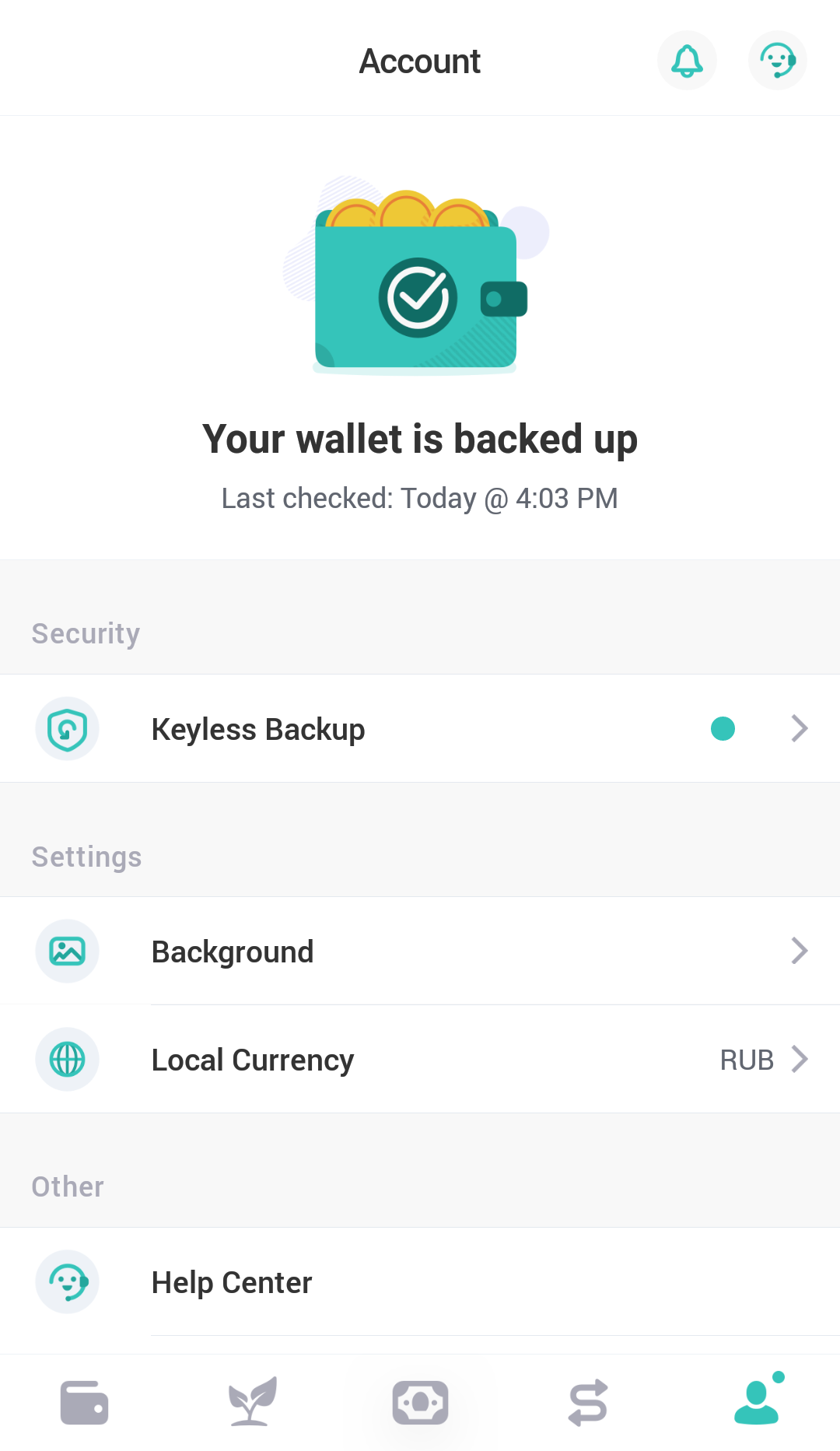840x1451 pixels.
Task: Open the Background setting
Action: (420, 951)
